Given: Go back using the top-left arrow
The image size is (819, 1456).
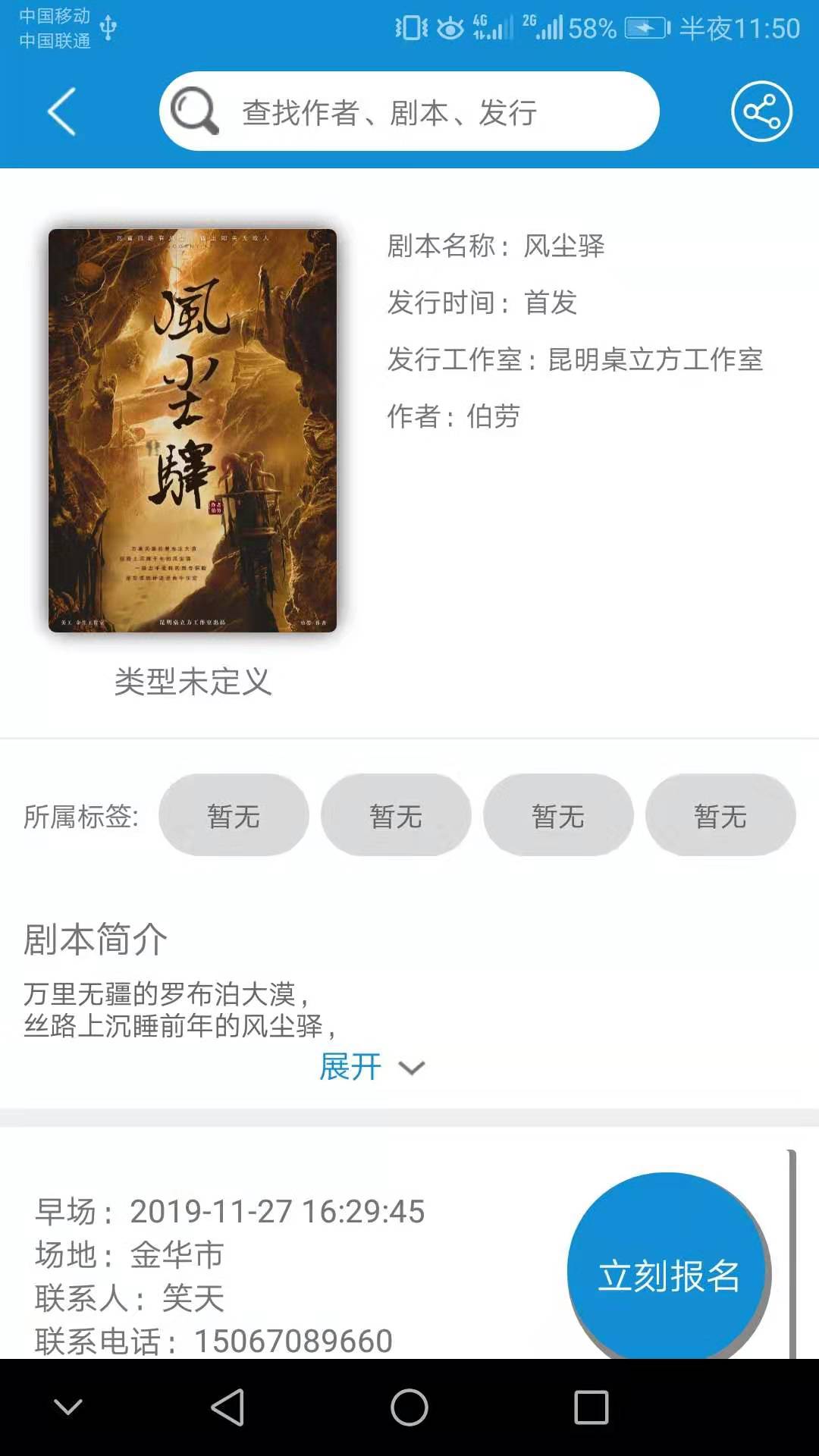Looking at the screenshot, I should pyautogui.click(x=62, y=111).
